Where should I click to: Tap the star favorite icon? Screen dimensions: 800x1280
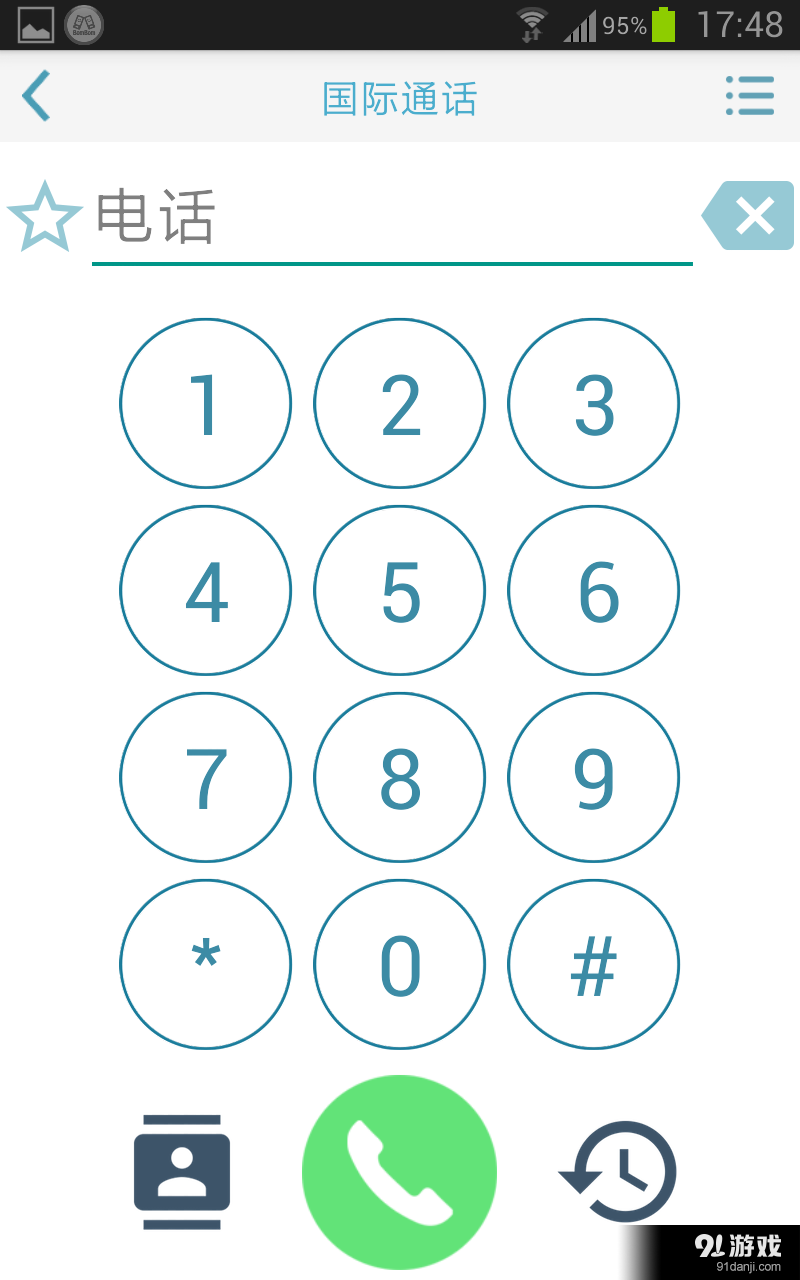[44, 217]
